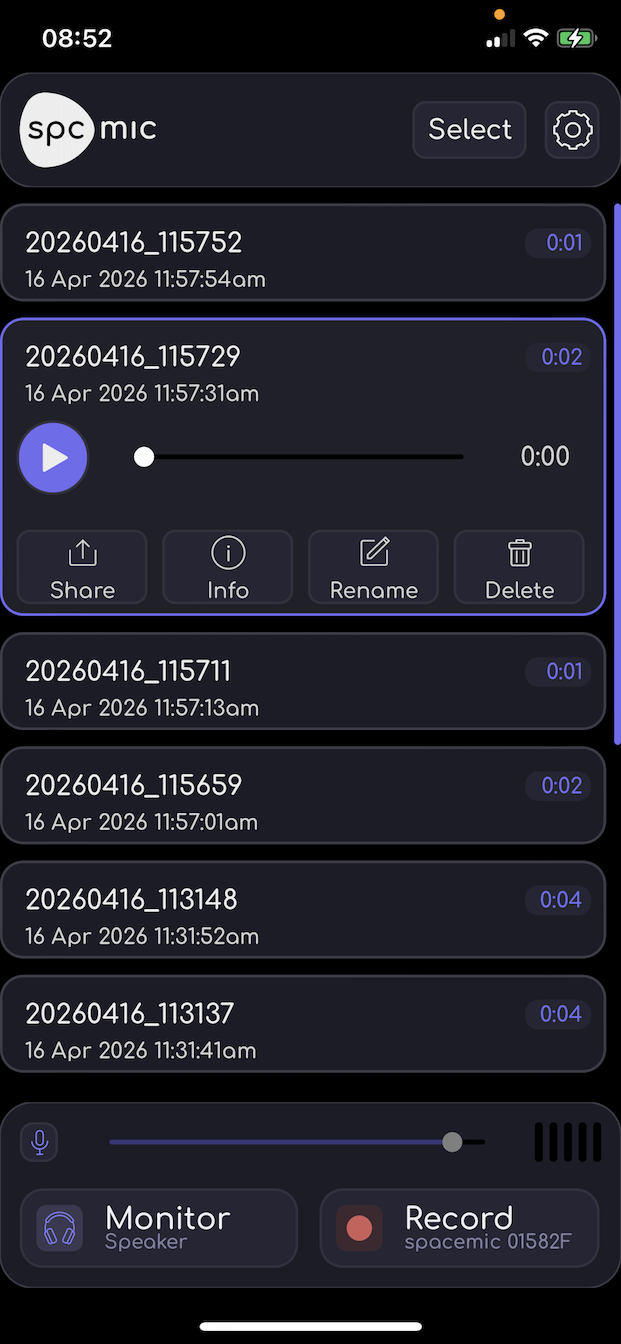The height and width of the screenshot is (1344, 621).
Task: Open the settings gear icon
Action: 572,130
